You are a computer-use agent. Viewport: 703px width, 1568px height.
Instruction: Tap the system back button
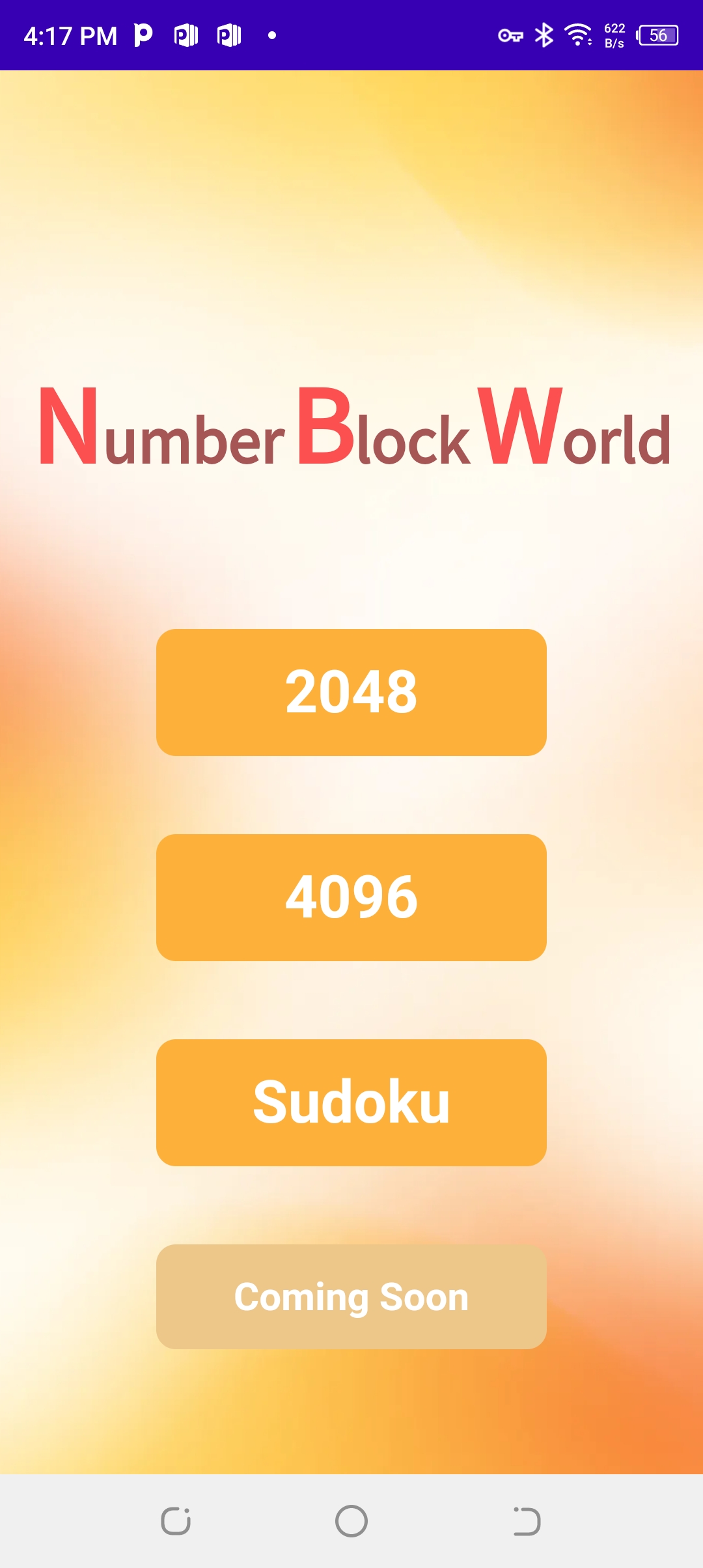(526, 1521)
